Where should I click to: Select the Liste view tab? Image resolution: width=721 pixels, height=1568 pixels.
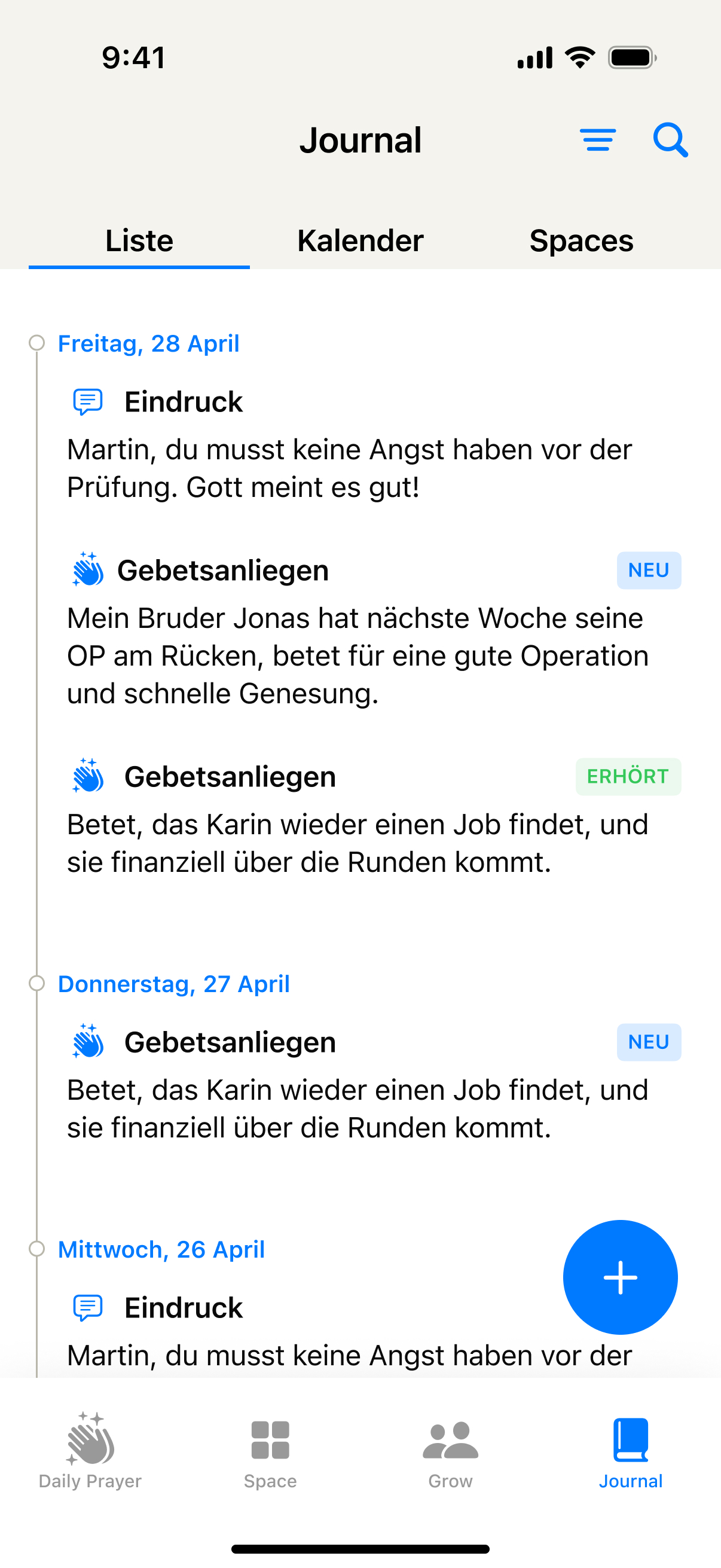point(139,240)
